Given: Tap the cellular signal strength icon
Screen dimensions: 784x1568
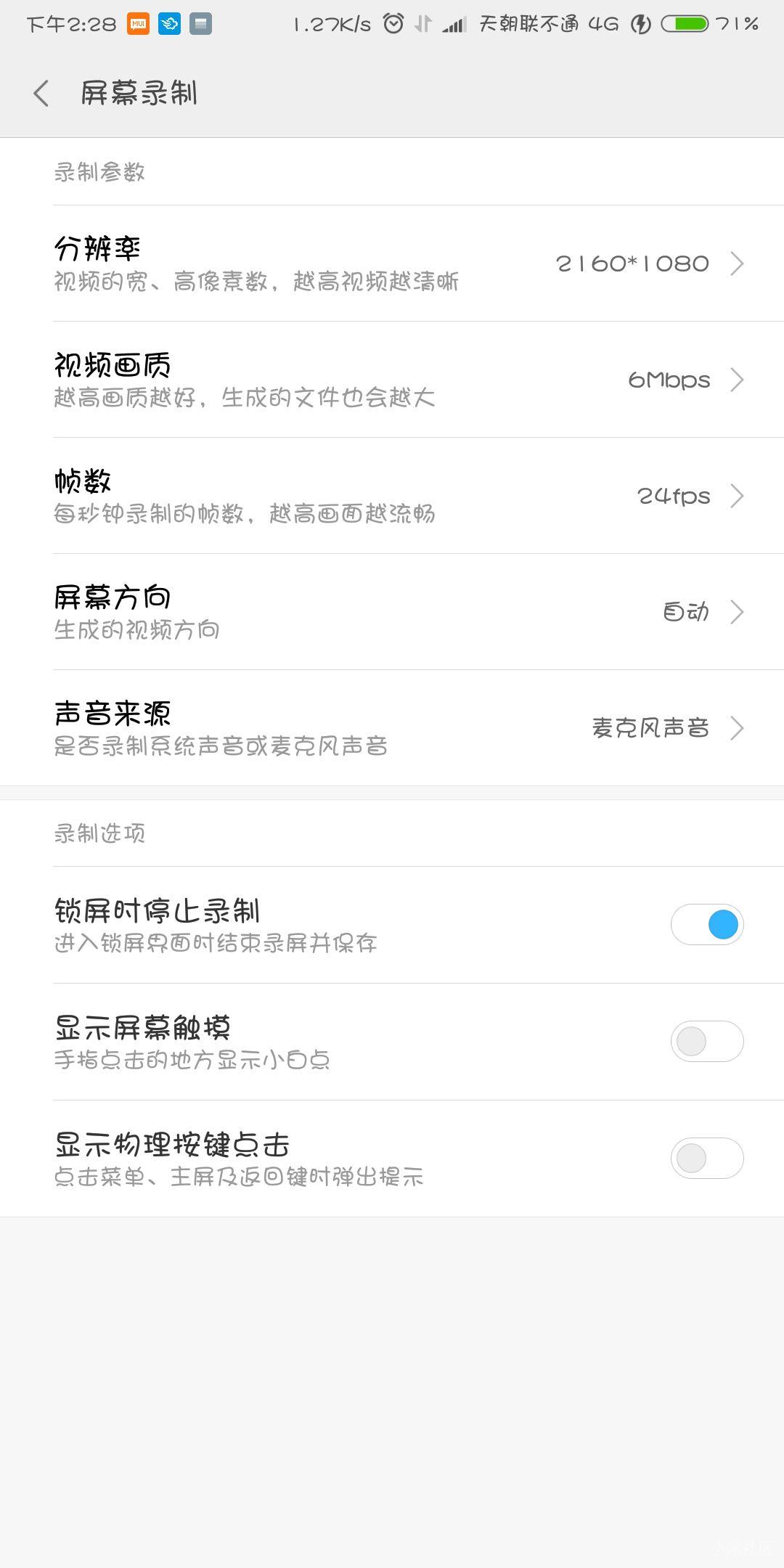Looking at the screenshot, I should tap(454, 24).
